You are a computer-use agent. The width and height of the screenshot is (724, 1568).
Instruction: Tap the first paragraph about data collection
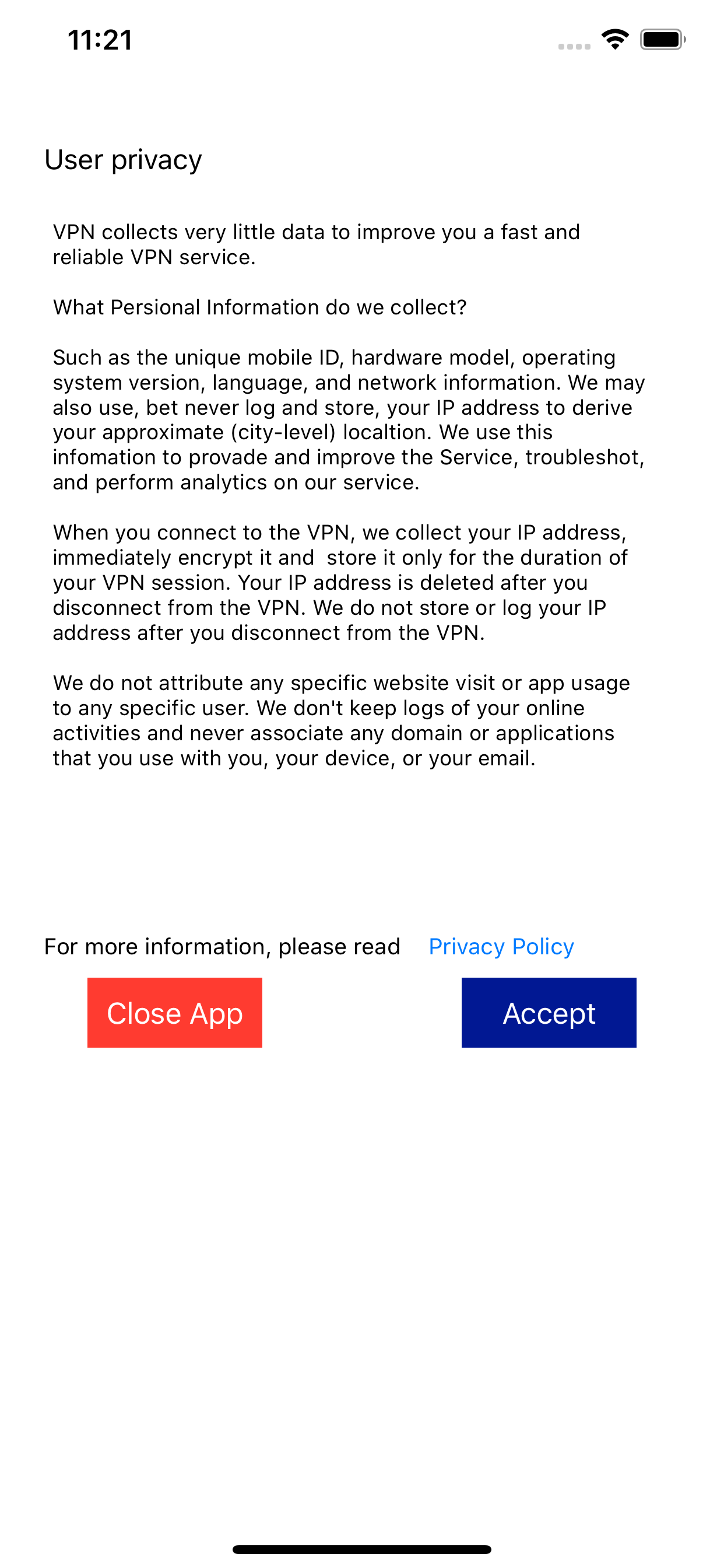(317, 243)
